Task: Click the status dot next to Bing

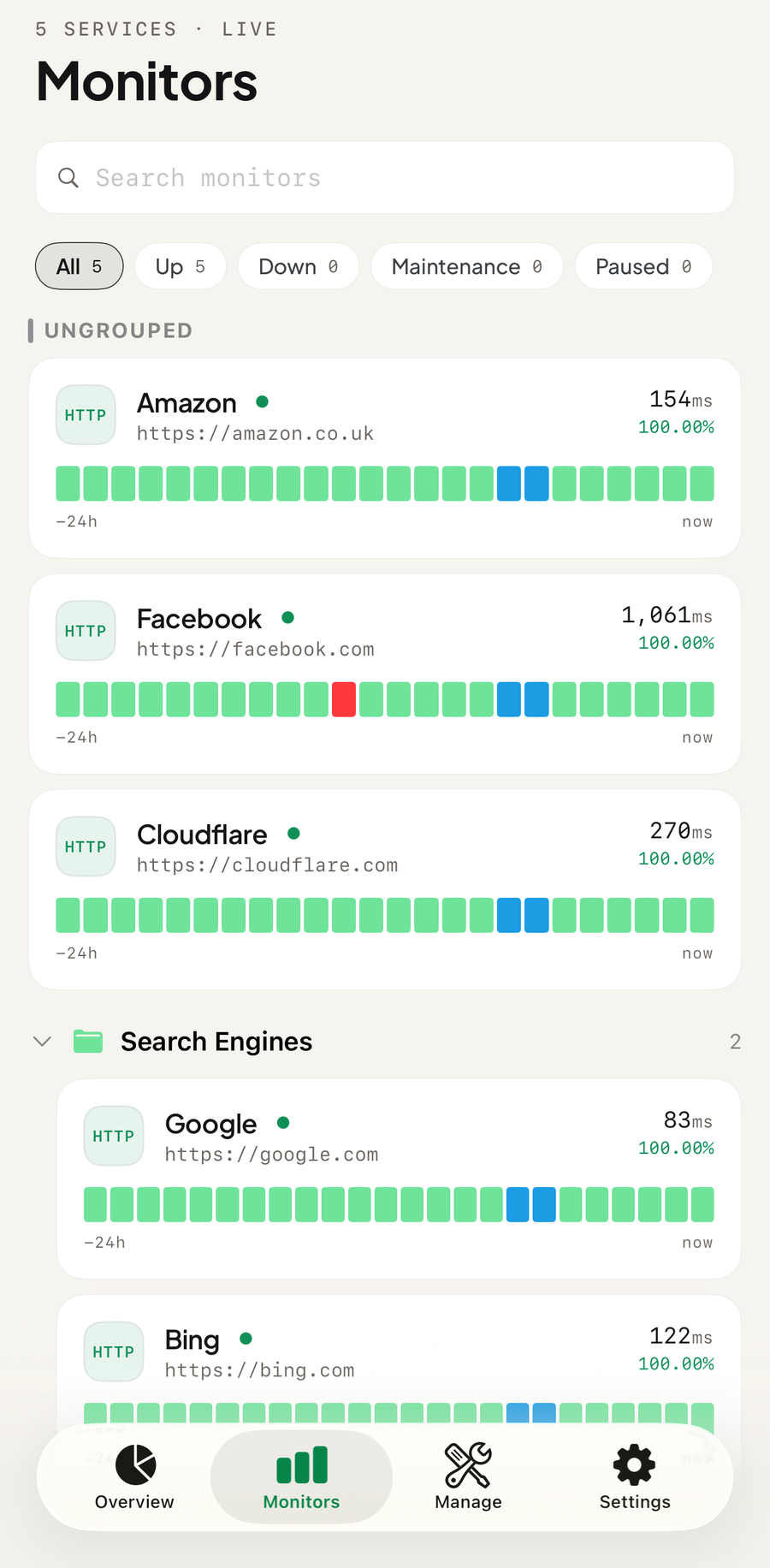Action: coord(246,1338)
